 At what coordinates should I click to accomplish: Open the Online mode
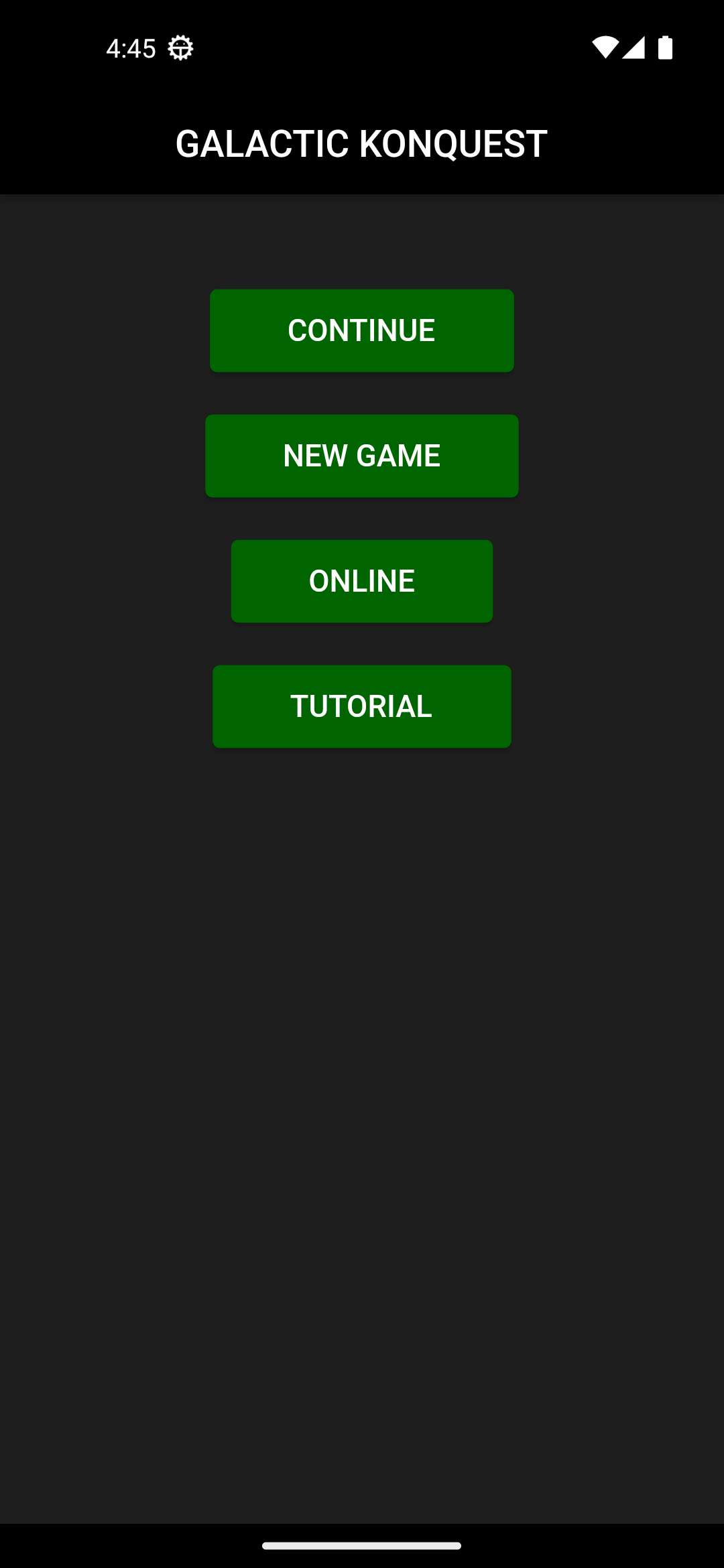tap(361, 581)
